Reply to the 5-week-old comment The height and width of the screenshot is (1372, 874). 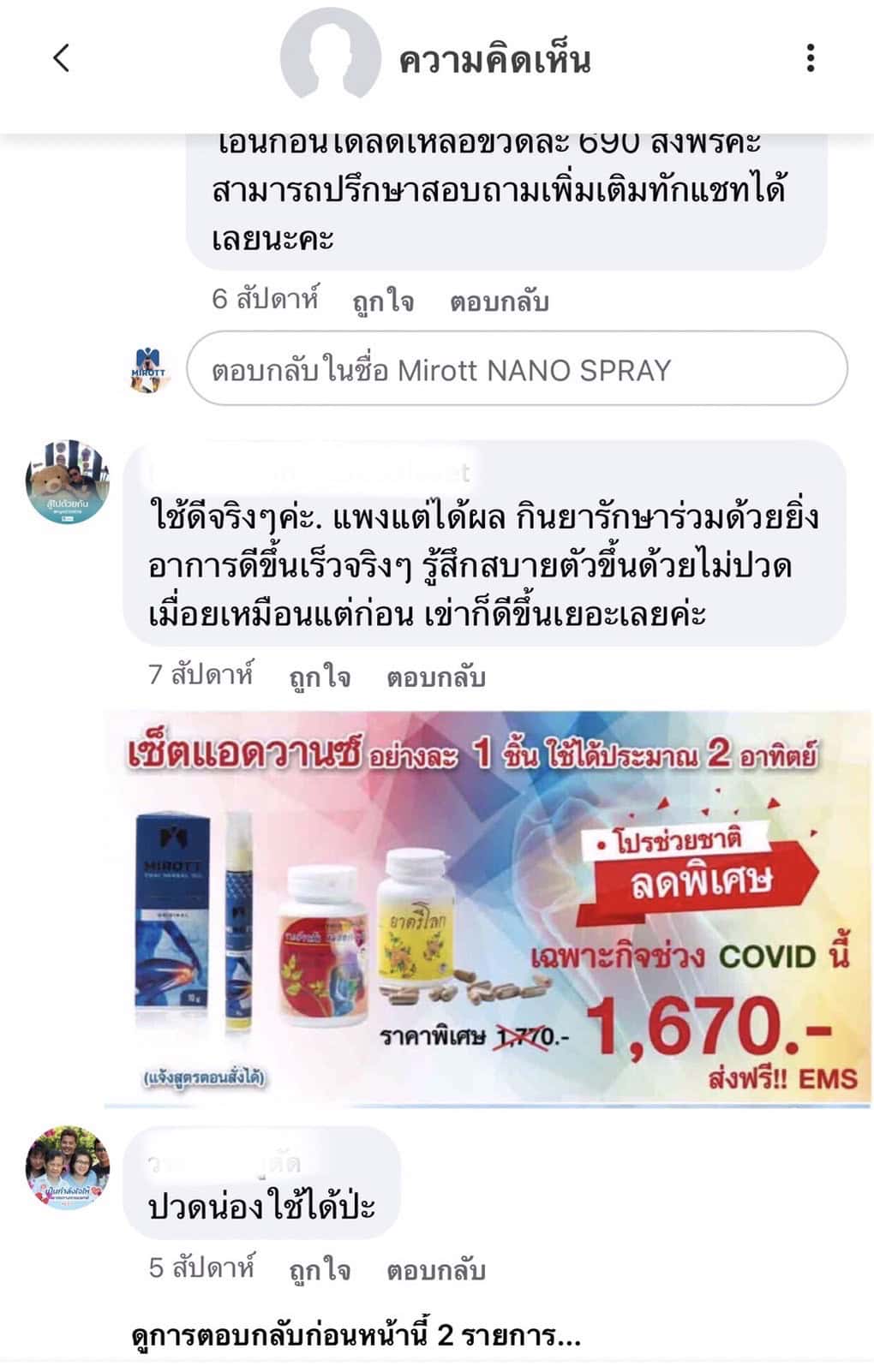pyautogui.click(x=435, y=1268)
